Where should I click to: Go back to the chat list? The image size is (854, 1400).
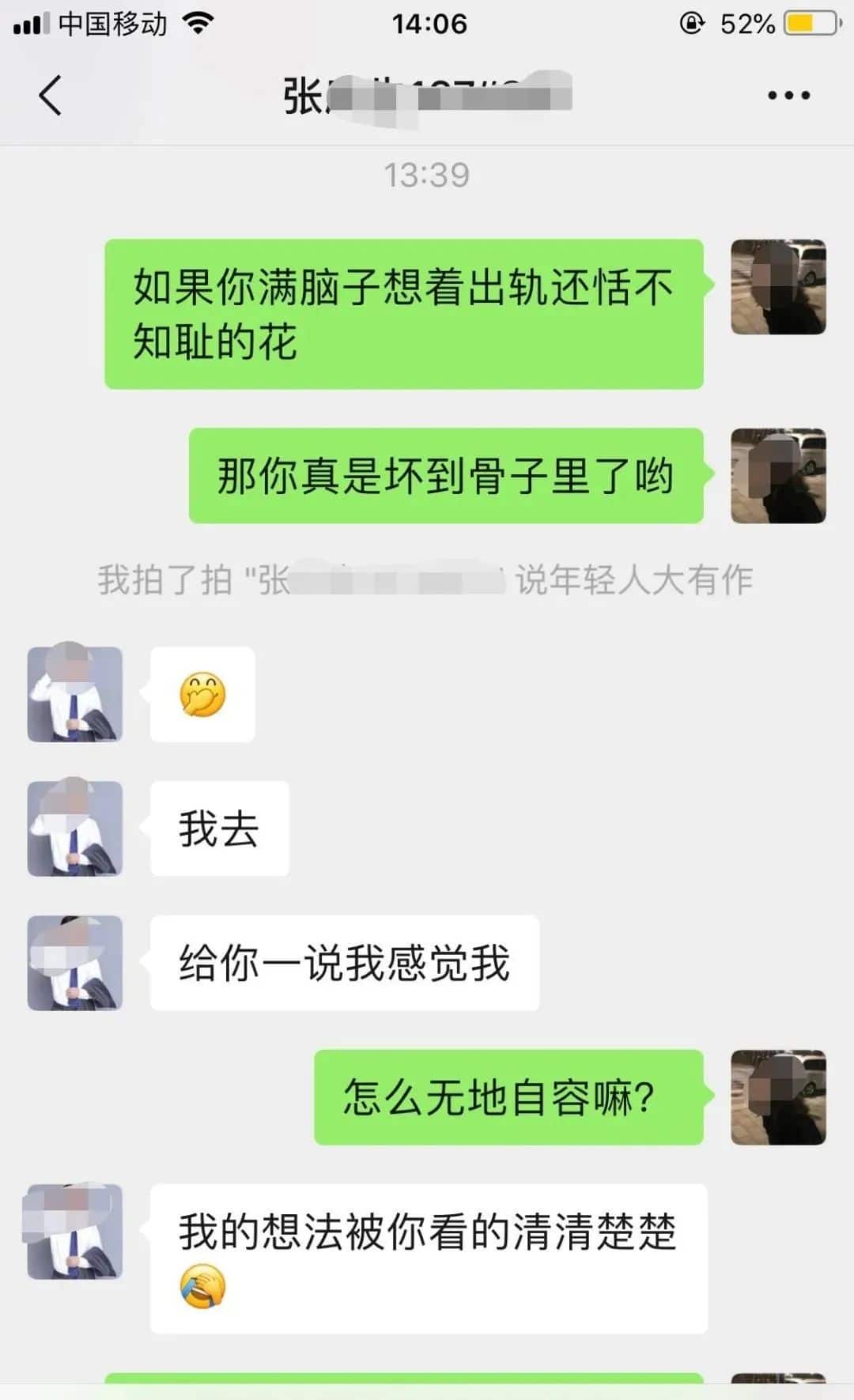click(x=50, y=96)
